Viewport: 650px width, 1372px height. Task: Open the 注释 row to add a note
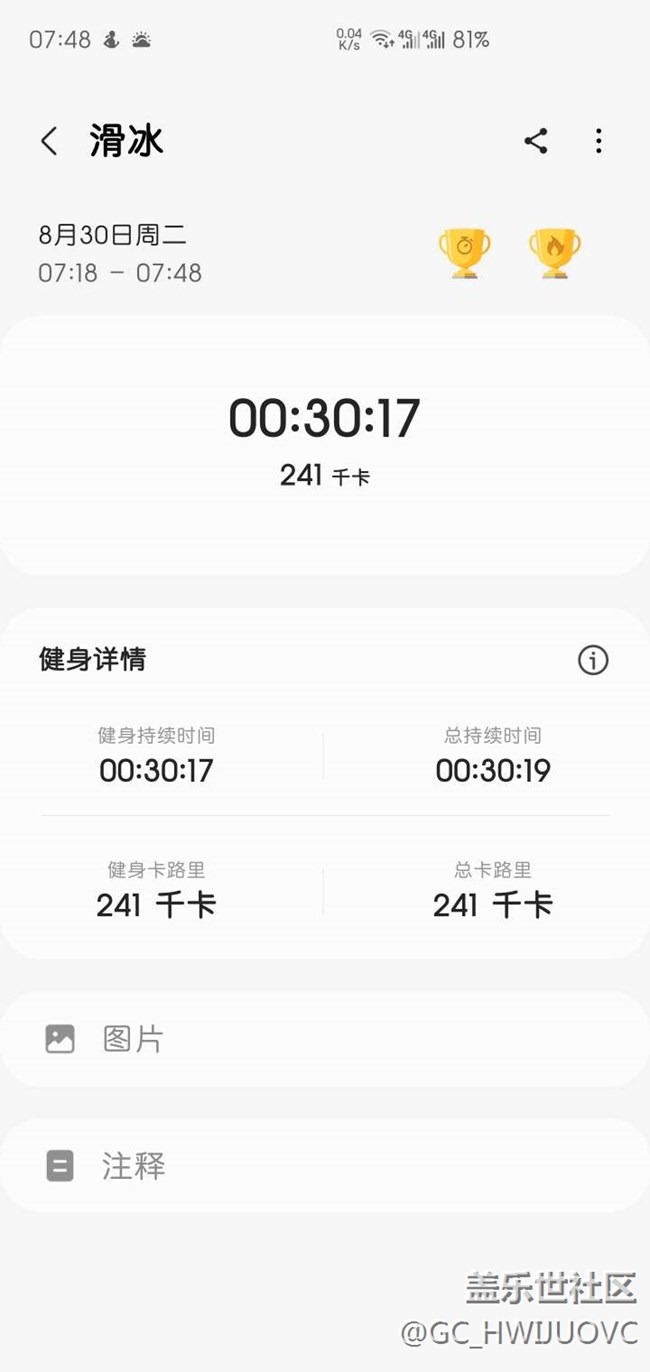[x=324, y=1165]
